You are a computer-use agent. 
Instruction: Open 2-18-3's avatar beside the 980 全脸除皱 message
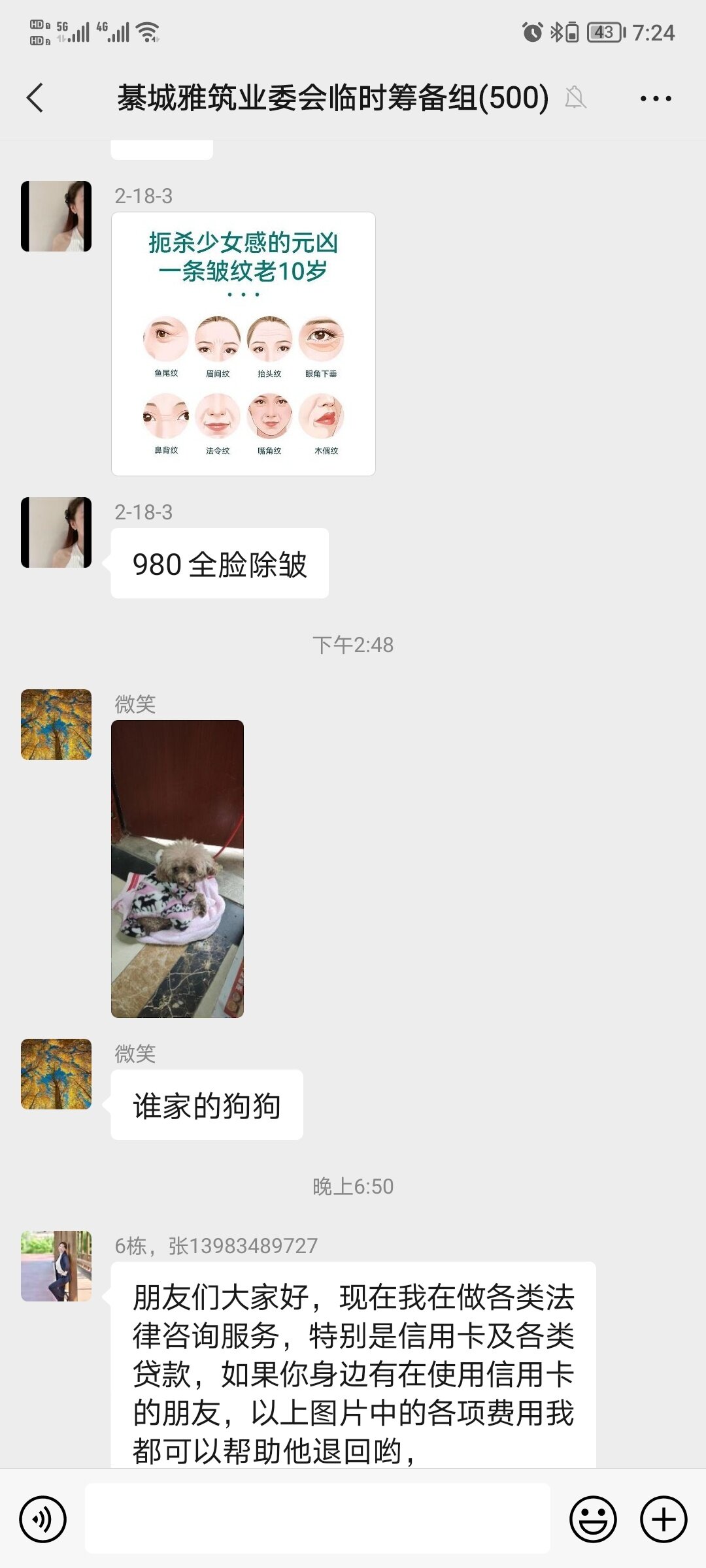56,532
